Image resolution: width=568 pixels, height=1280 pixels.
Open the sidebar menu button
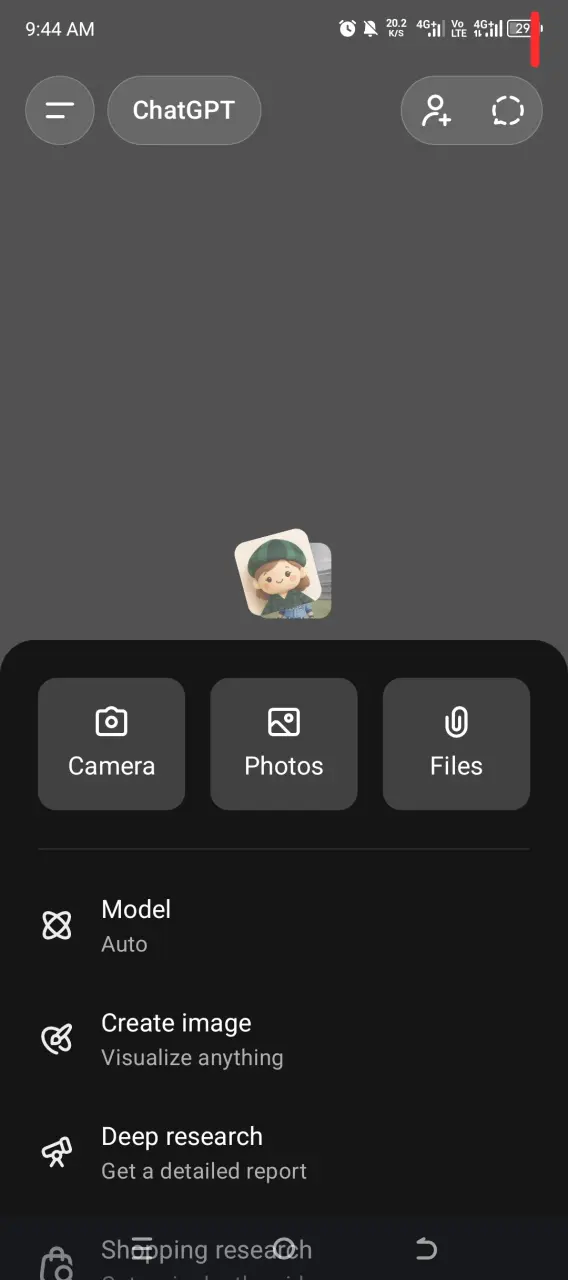tap(60, 110)
